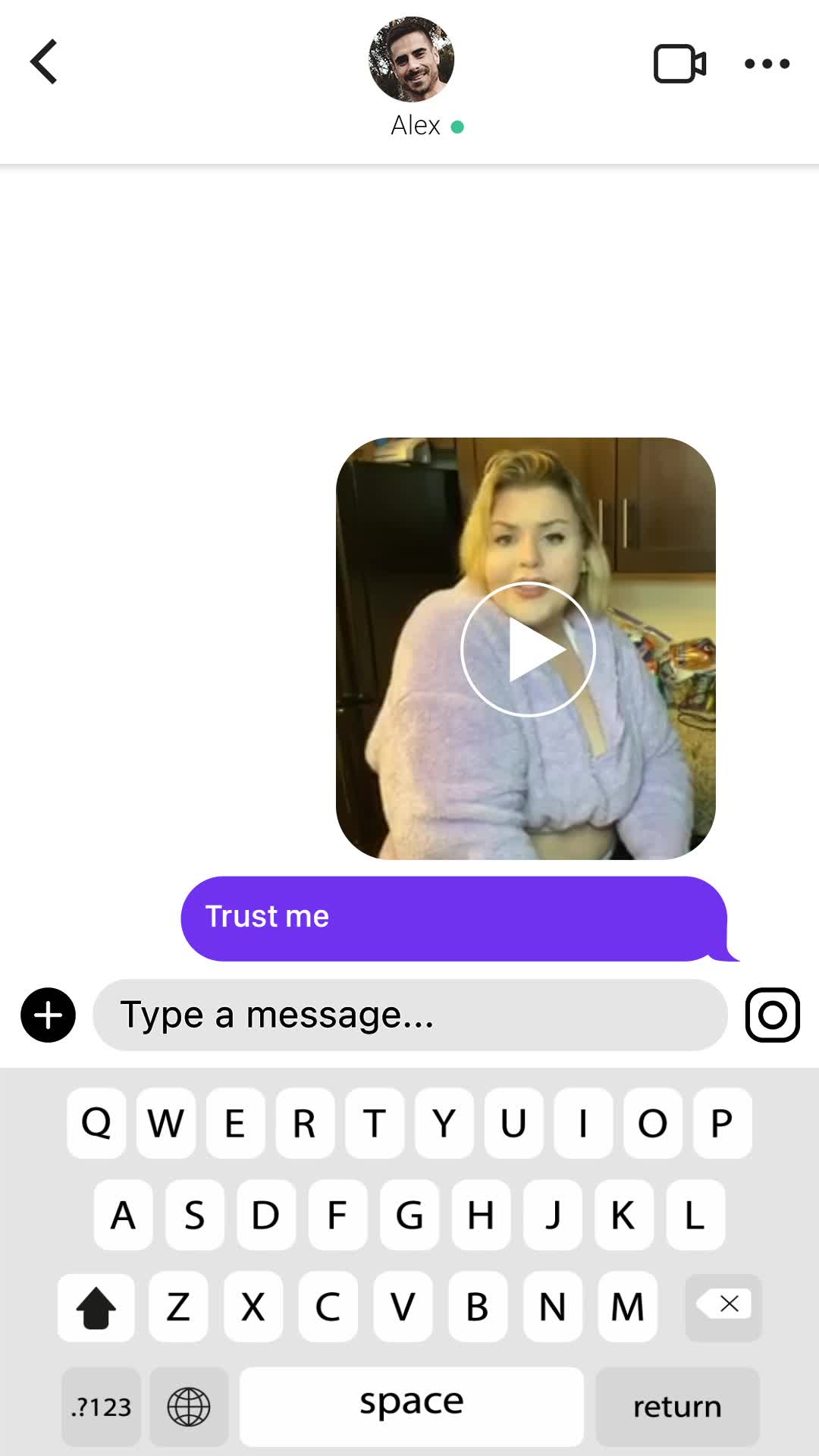Hit the backspace key on keyboard

723,1306
